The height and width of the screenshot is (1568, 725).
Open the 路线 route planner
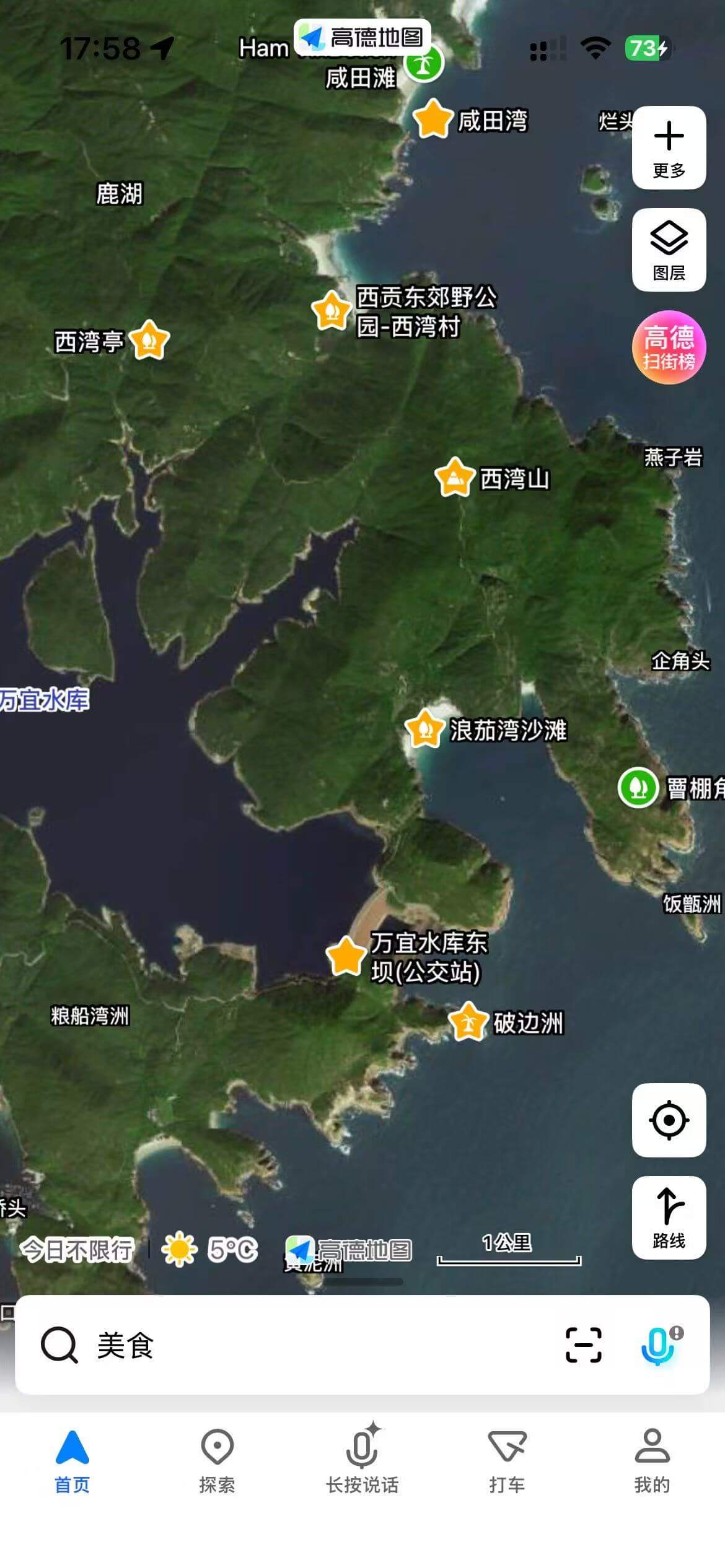pos(669,1217)
